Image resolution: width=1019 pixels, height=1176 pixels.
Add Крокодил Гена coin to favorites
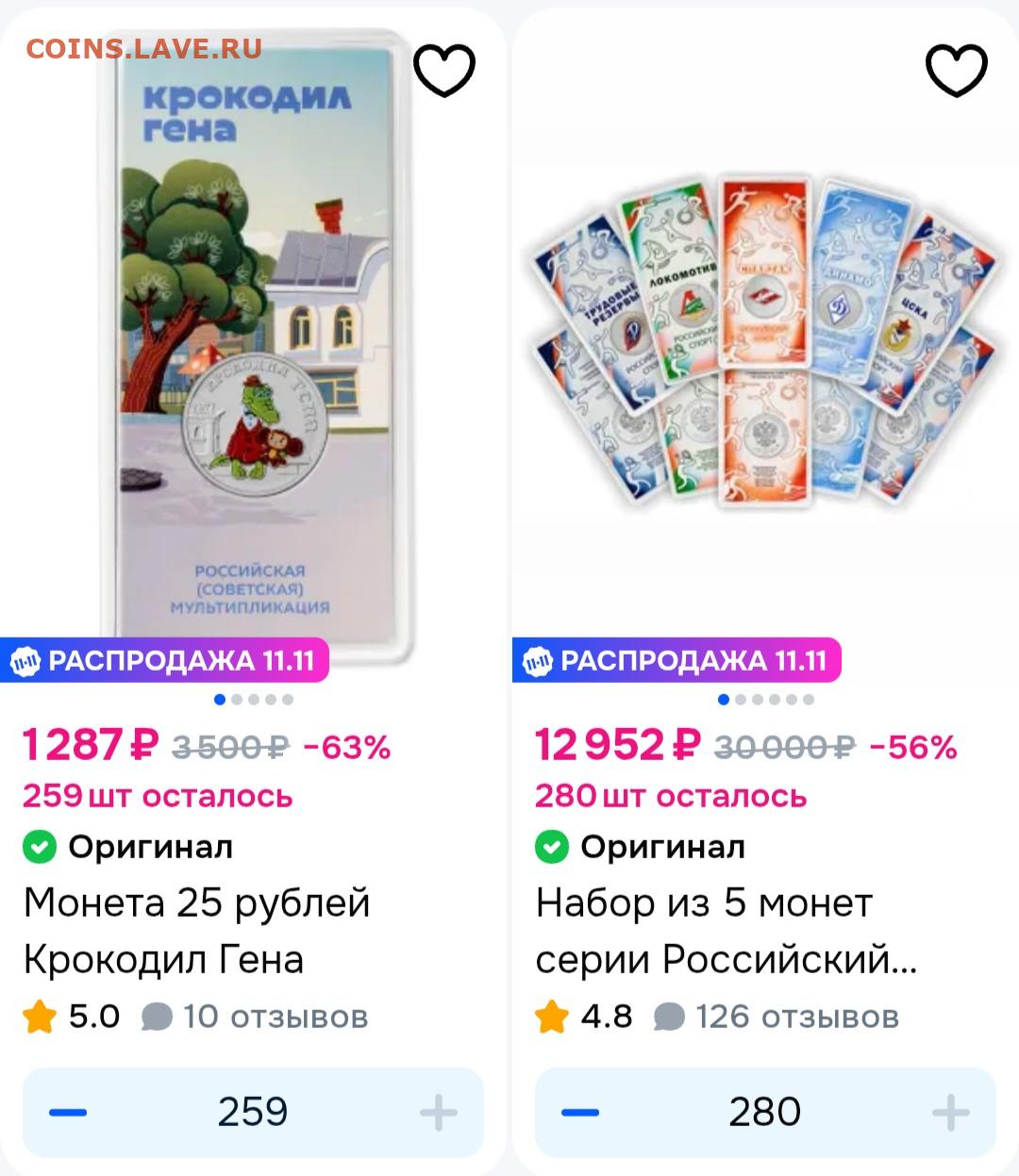(x=443, y=70)
